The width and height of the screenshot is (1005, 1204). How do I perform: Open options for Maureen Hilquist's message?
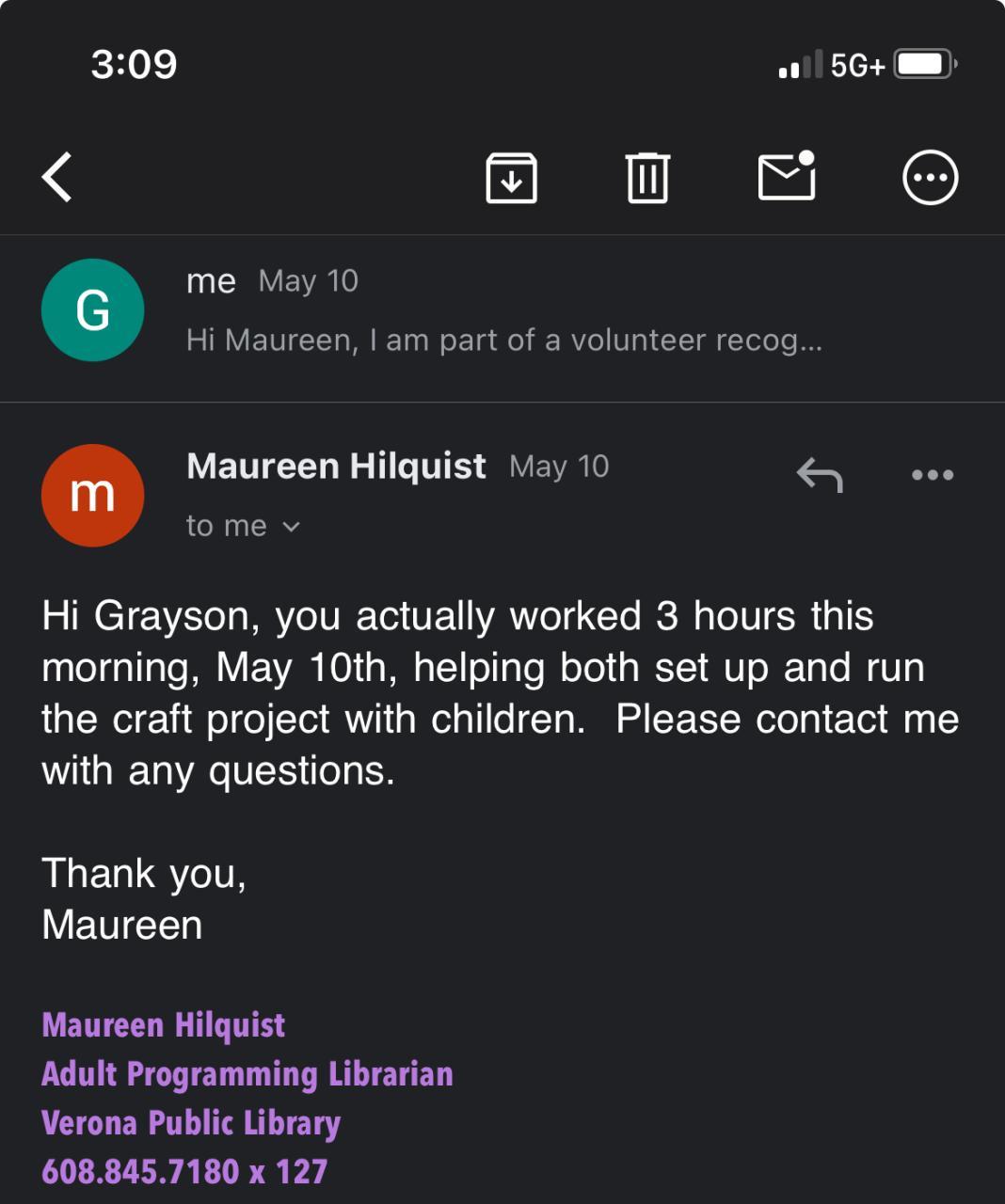click(933, 475)
